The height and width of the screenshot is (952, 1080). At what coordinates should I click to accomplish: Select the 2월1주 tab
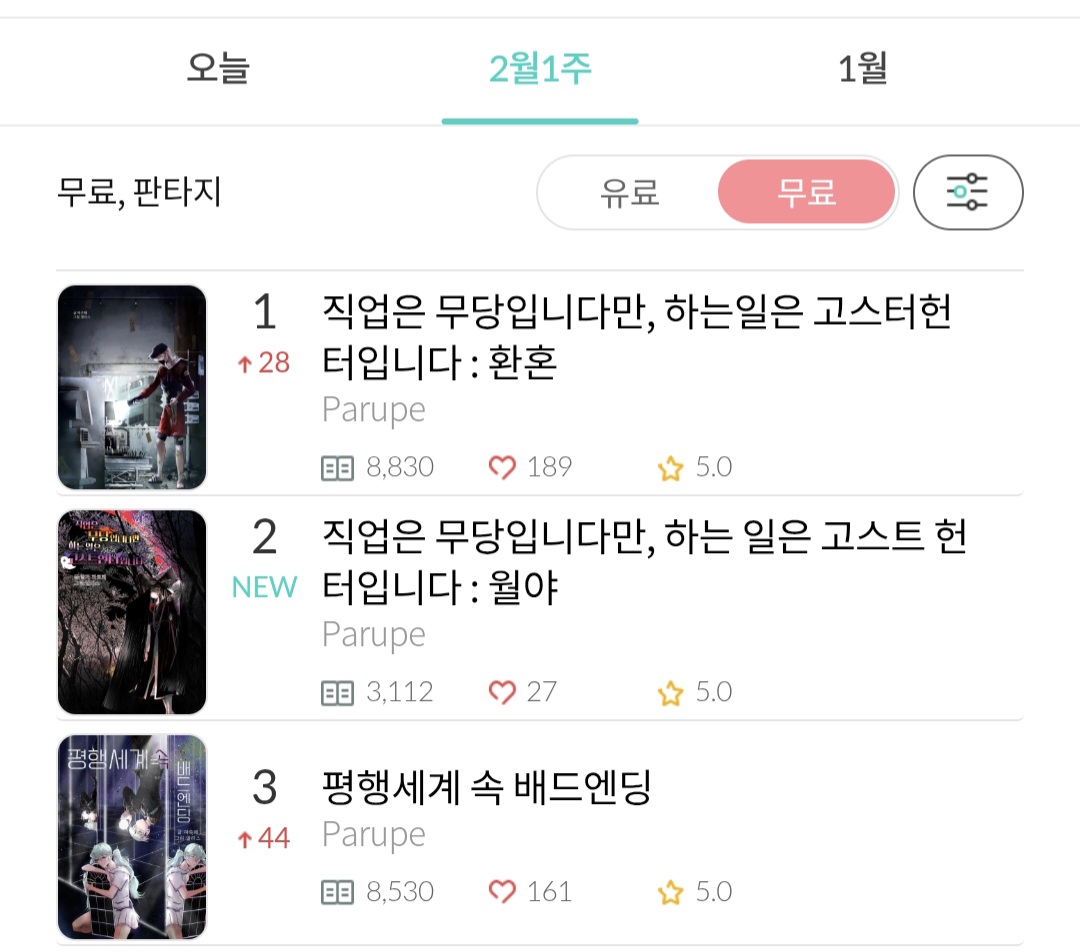[x=540, y=70]
